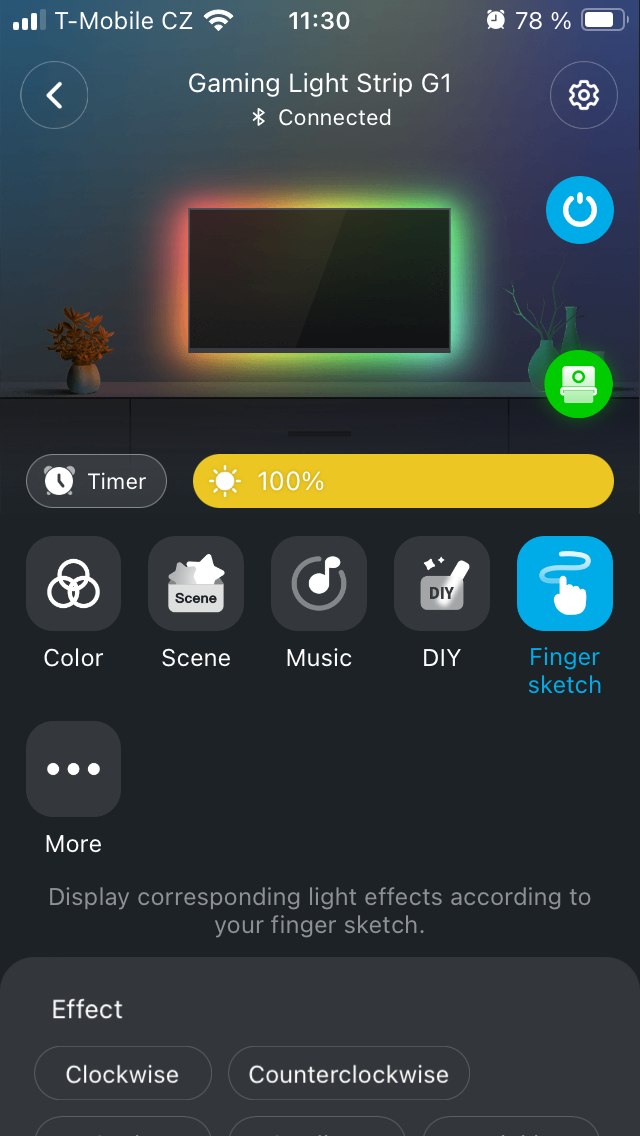
Task: Open the DIY mode
Action: click(442, 584)
